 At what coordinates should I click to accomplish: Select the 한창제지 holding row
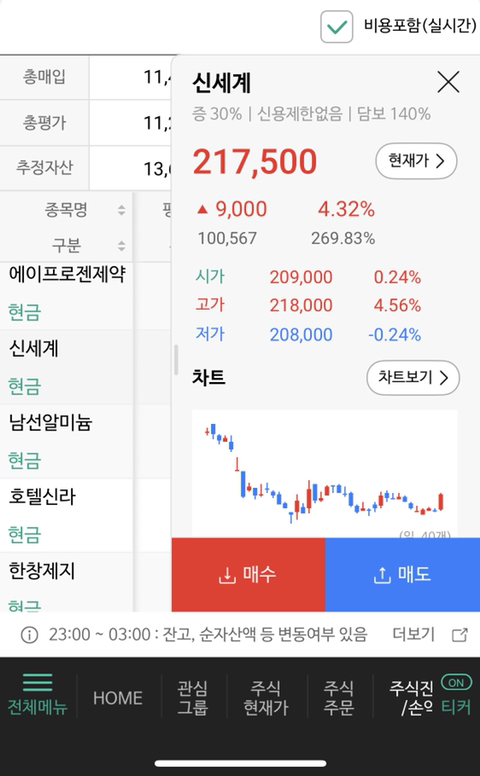click(67, 582)
